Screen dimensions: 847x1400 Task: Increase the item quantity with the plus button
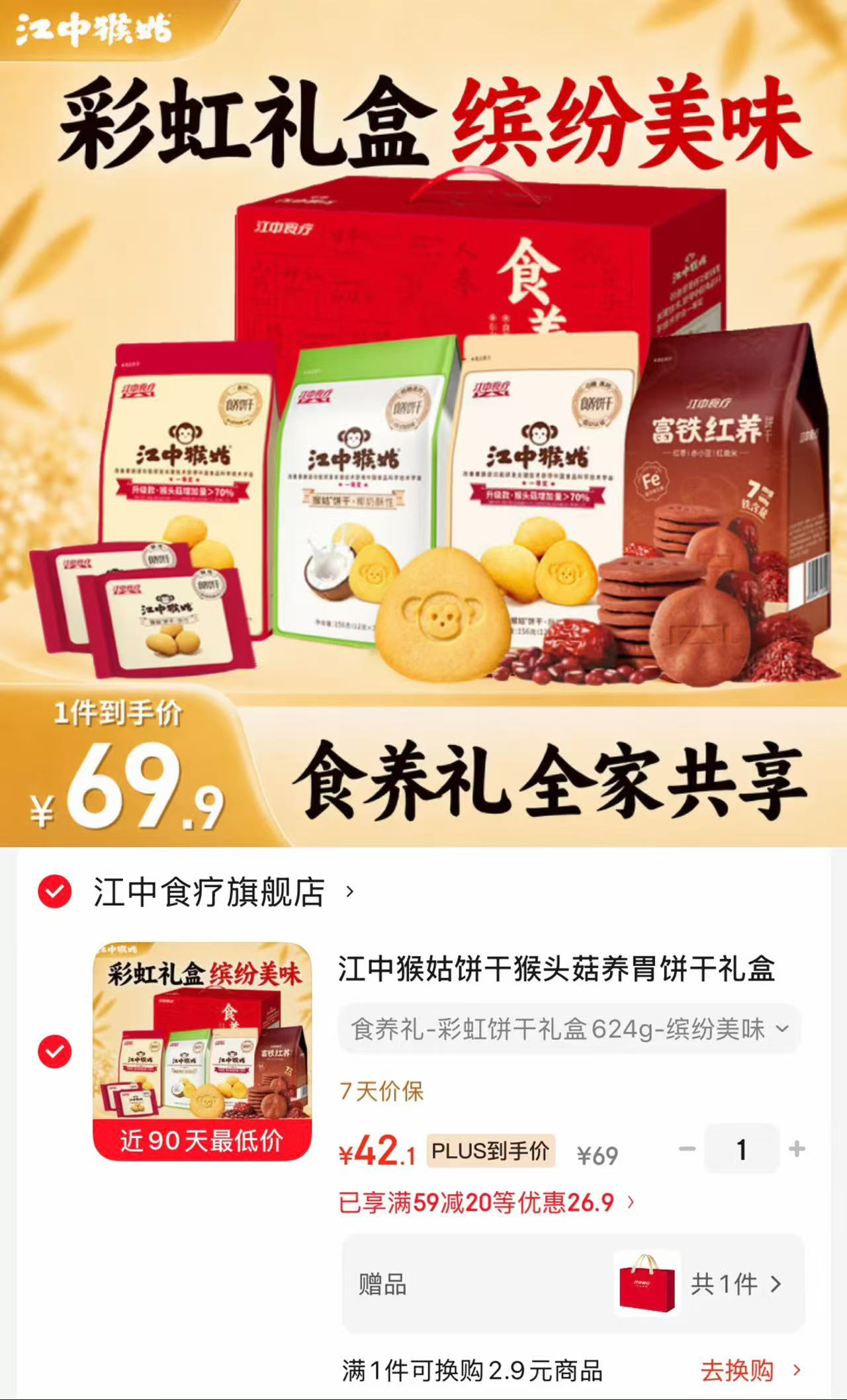[797, 1149]
